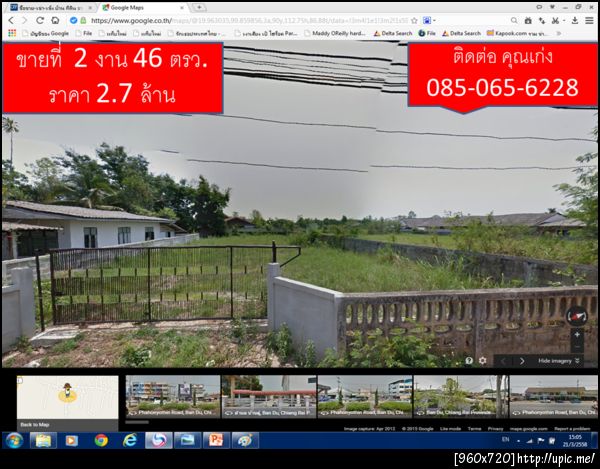Rotate view using the compass
The height and width of the screenshot is (469, 600).
[576, 315]
